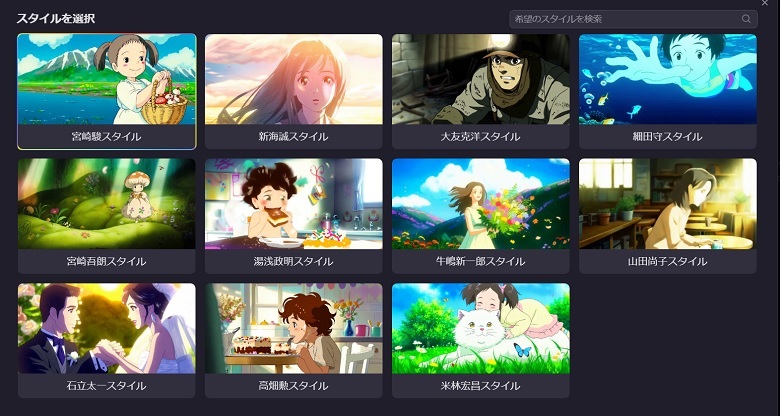Pick the 石立太一スタイル card
This screenshot has height=416, width=780.
point(107,340)
